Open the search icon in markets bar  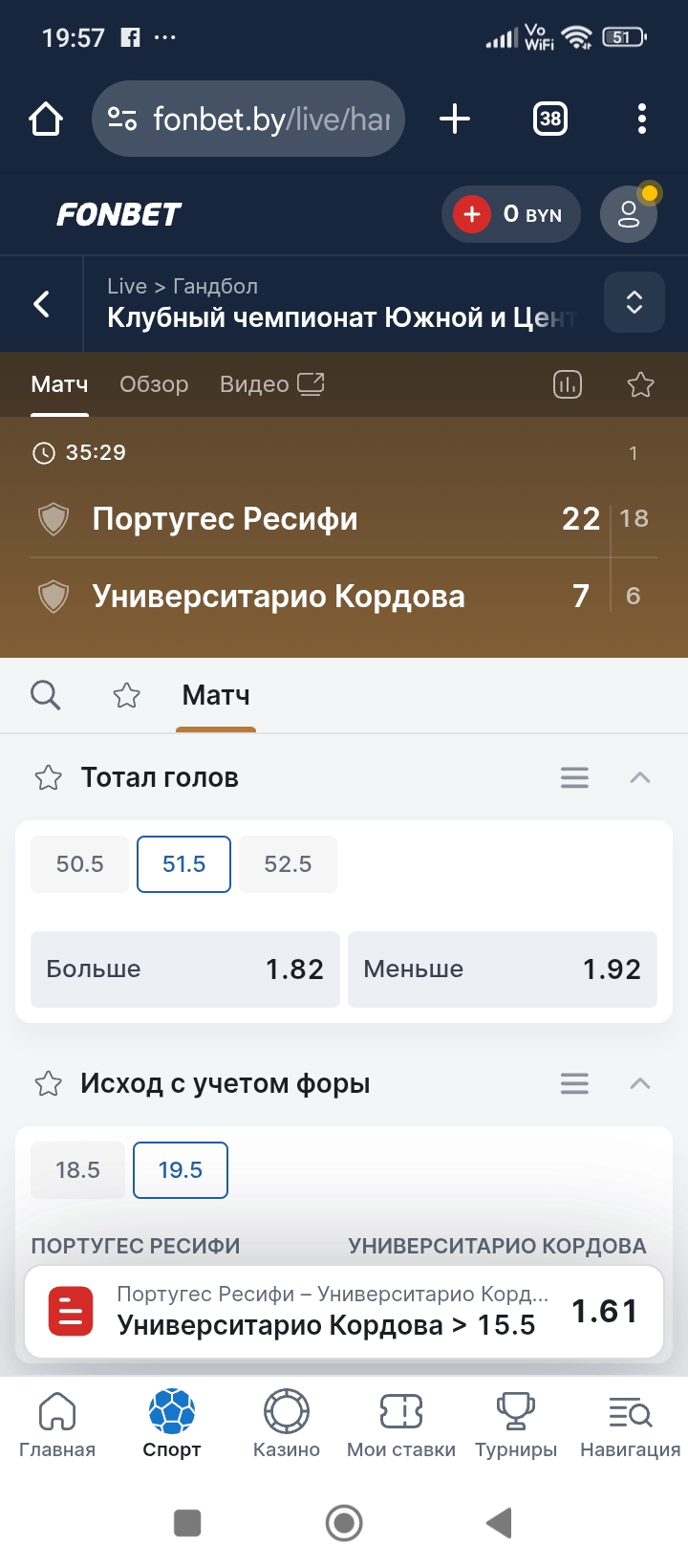coord(45,695)
